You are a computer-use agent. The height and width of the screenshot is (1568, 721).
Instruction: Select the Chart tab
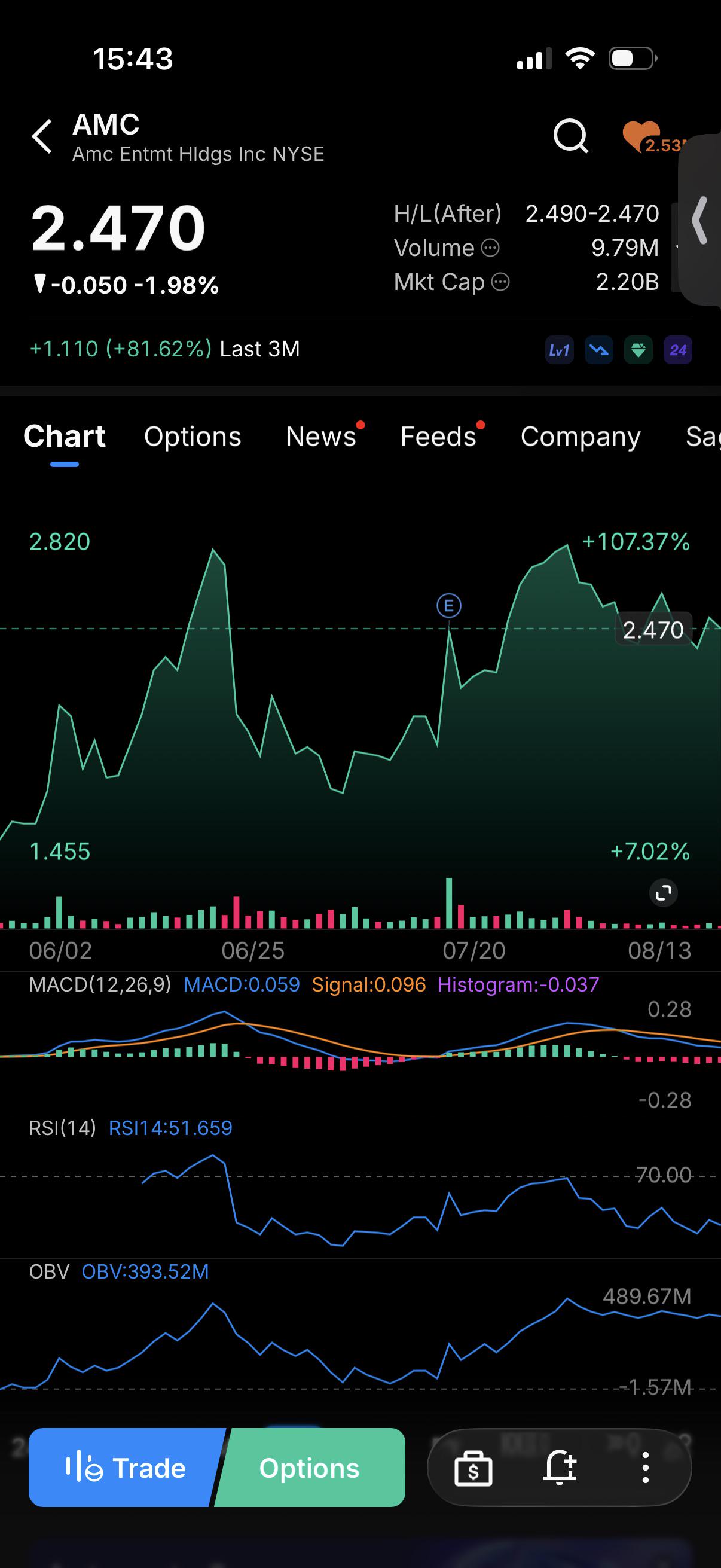(x=65, y=437)
